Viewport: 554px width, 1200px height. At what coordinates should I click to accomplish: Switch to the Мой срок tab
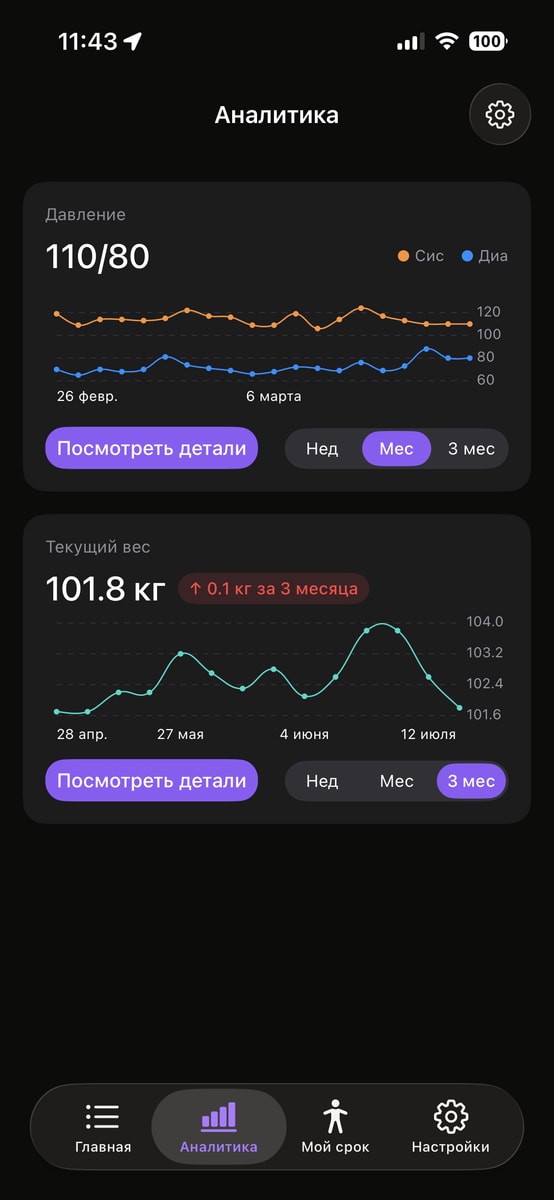click(335, 1127)
